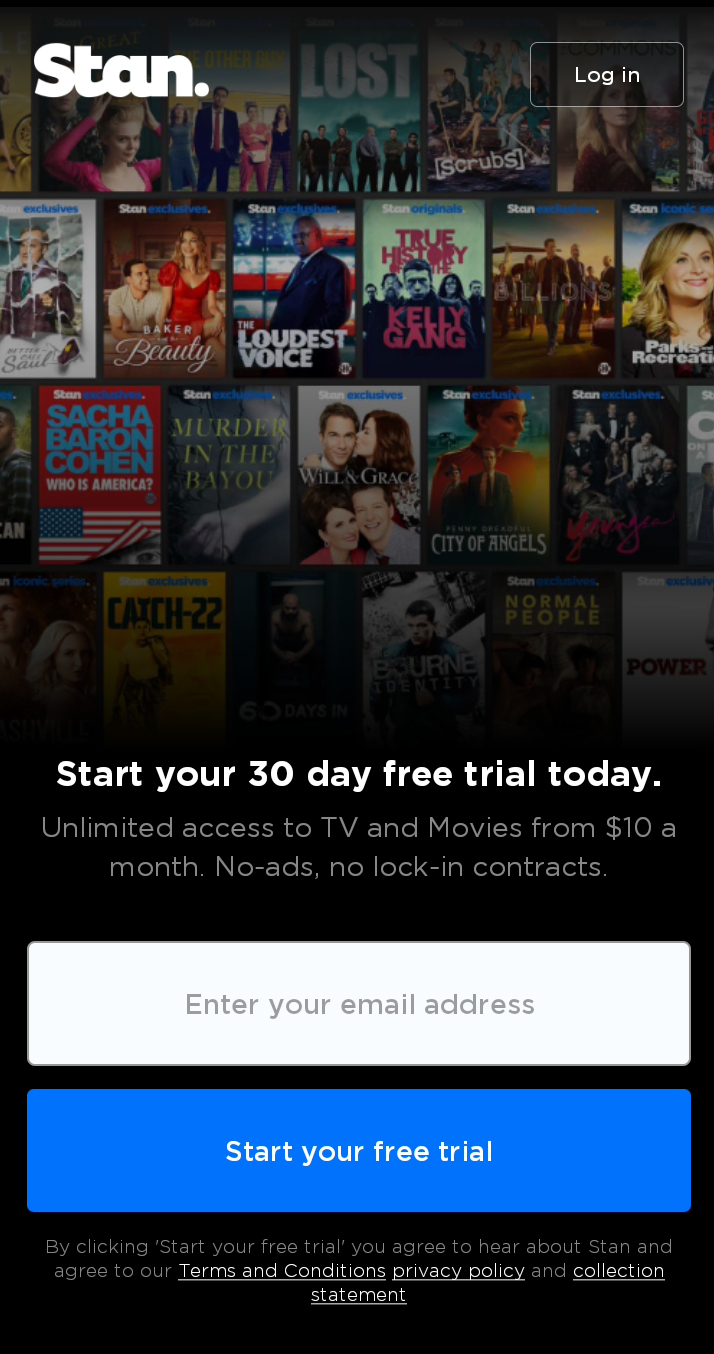
Task: View the privacy policy
Action: point(458,1271)
